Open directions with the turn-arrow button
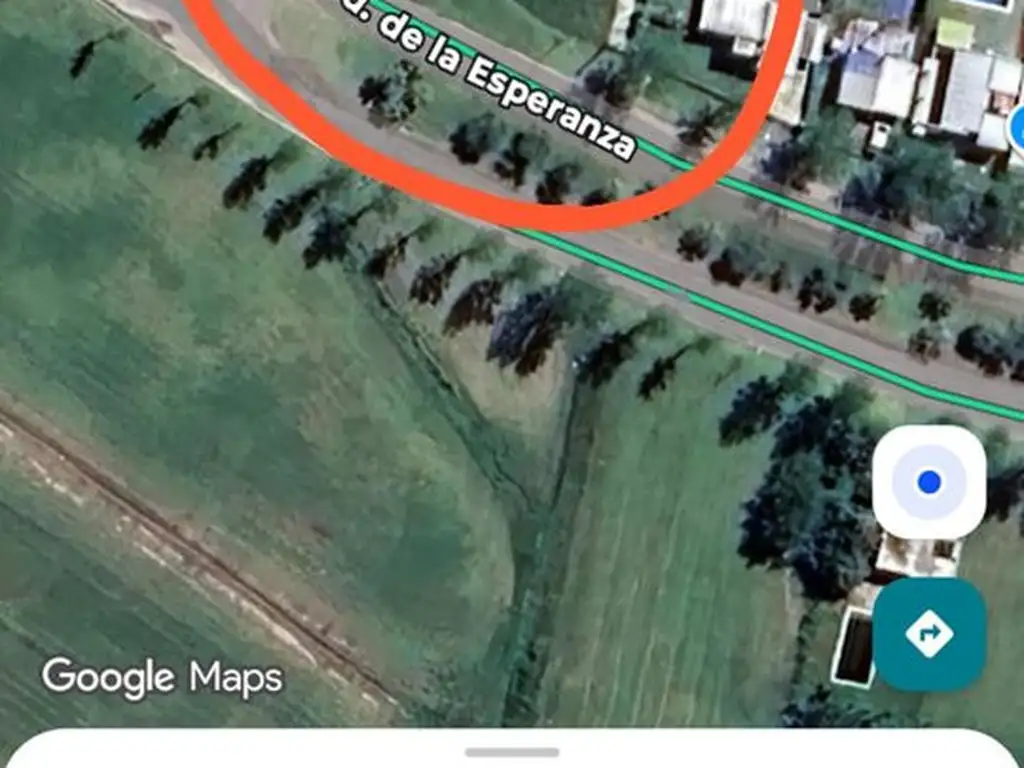This screenshot has height=768, width=1024. [929, 634]
